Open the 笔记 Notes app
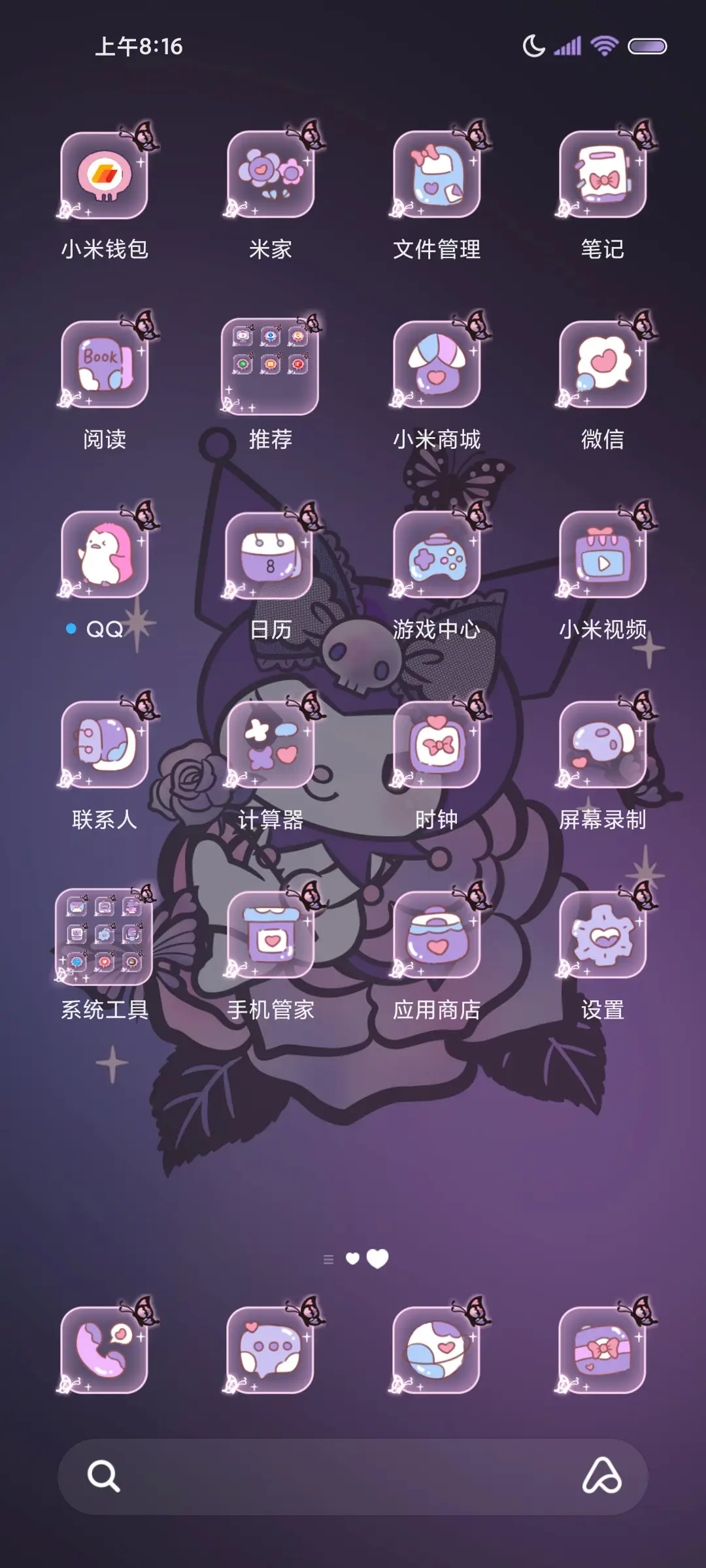The image size is (706, 1568). click(601, 175)
